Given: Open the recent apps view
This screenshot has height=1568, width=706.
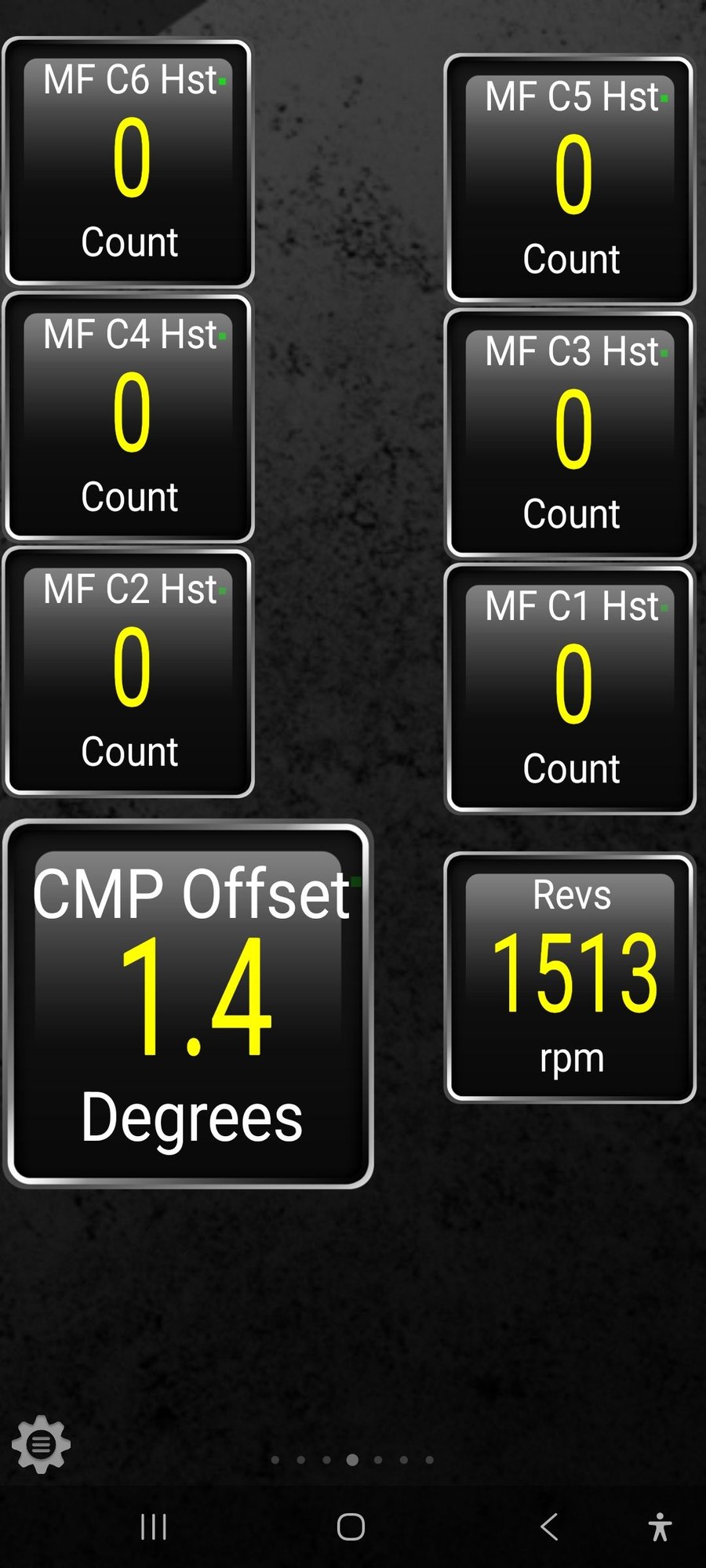Looking at the screenshot, I should 153,1526.
